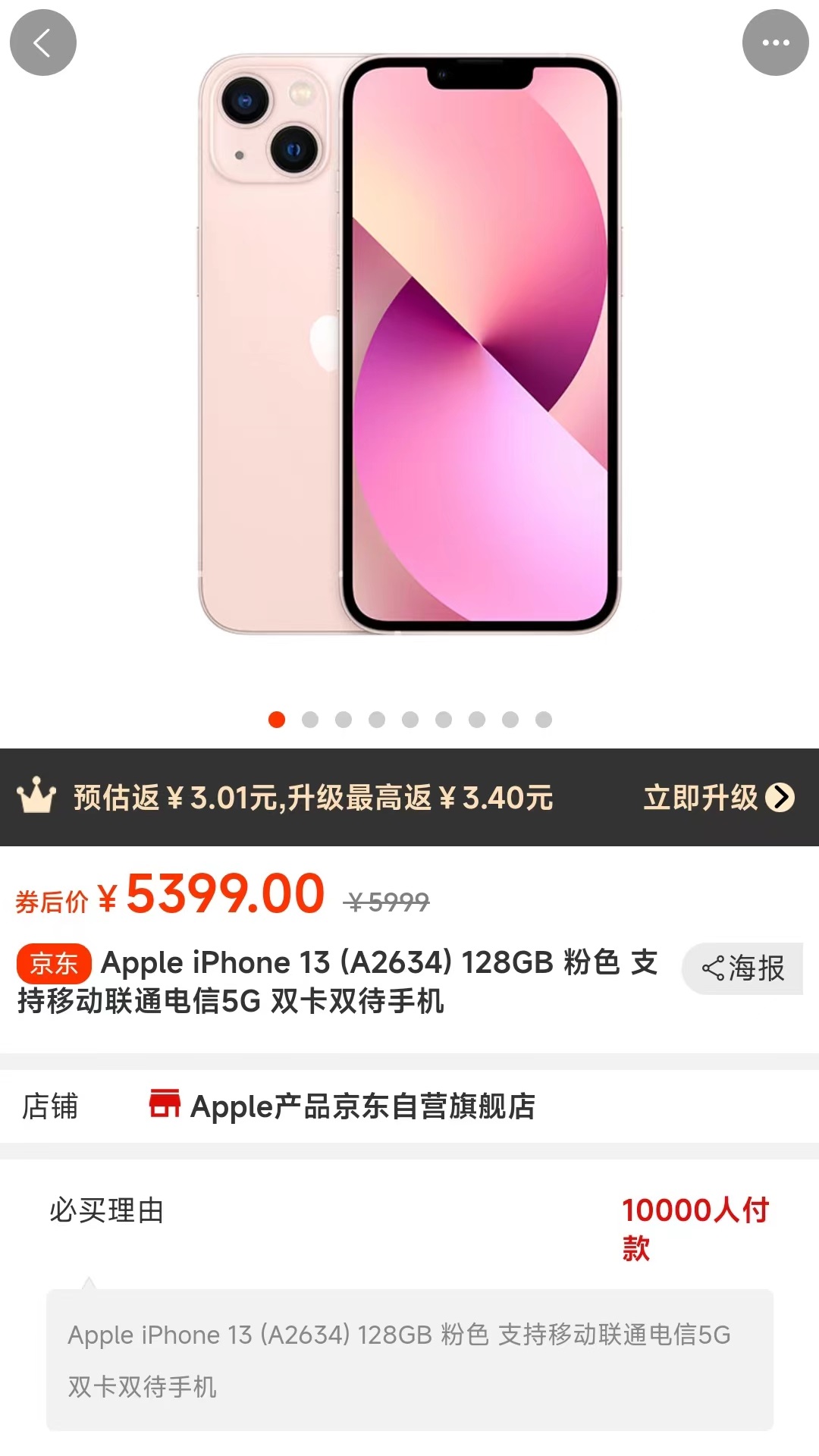This screenshot has width=819, height=1456.
Task: Tap 立即升级 to upgrade membership
Action: pos(719,798)
